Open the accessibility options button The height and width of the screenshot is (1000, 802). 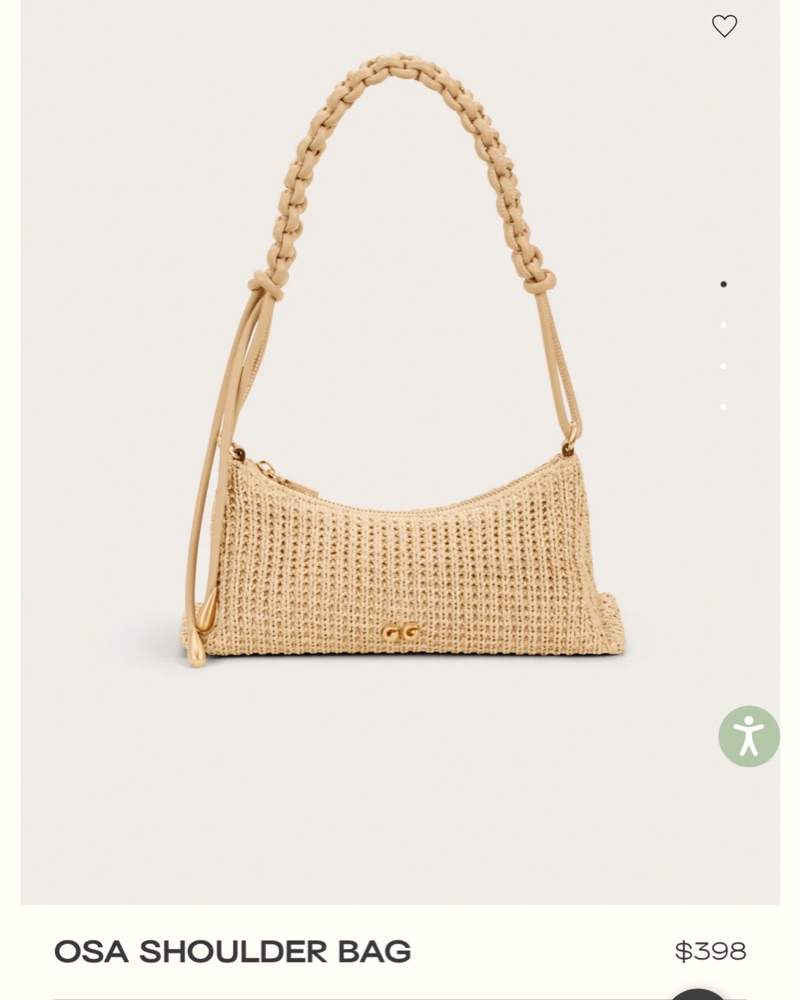[x=748, y=737]
